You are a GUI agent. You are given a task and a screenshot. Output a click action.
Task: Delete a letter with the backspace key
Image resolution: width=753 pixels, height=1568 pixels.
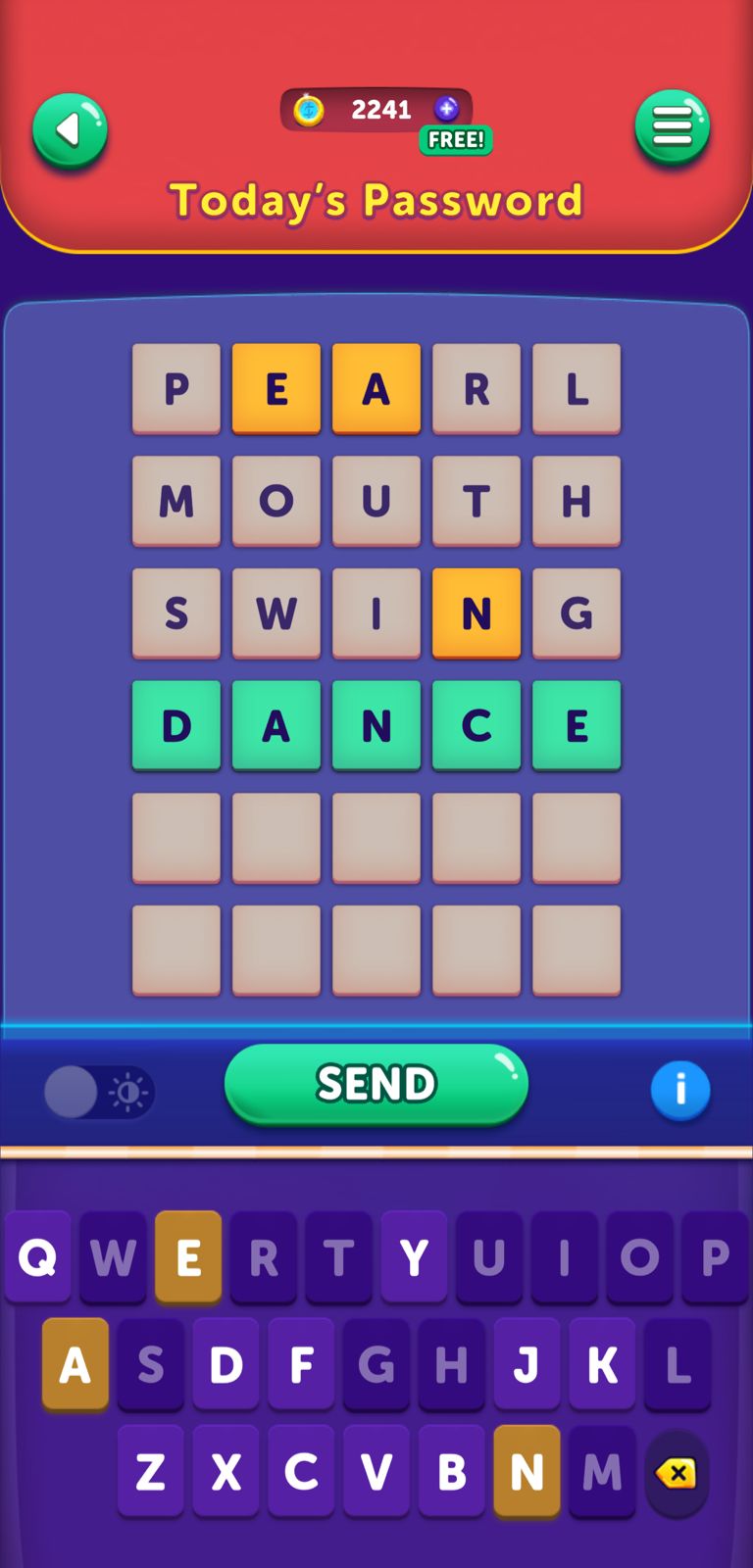678,1473
